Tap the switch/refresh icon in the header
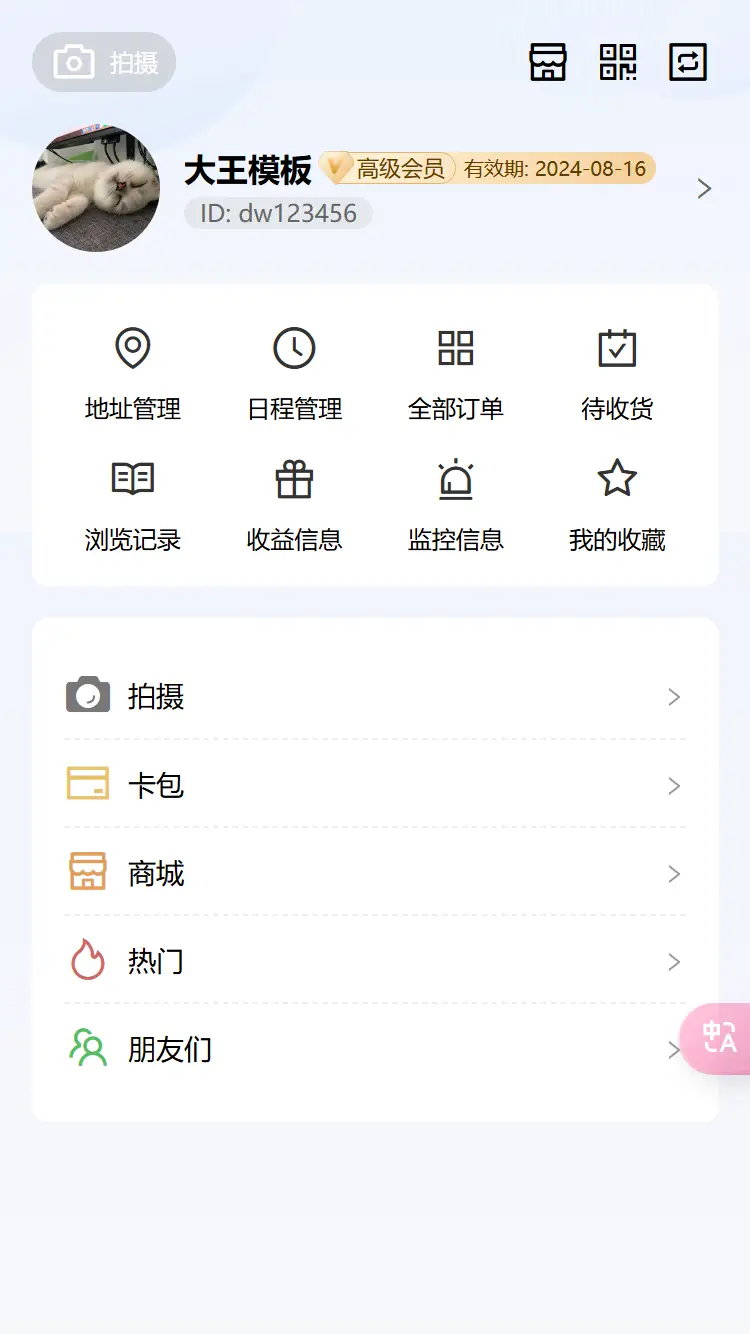Screen dimensions: 750x1334 (x=688, y=62)
